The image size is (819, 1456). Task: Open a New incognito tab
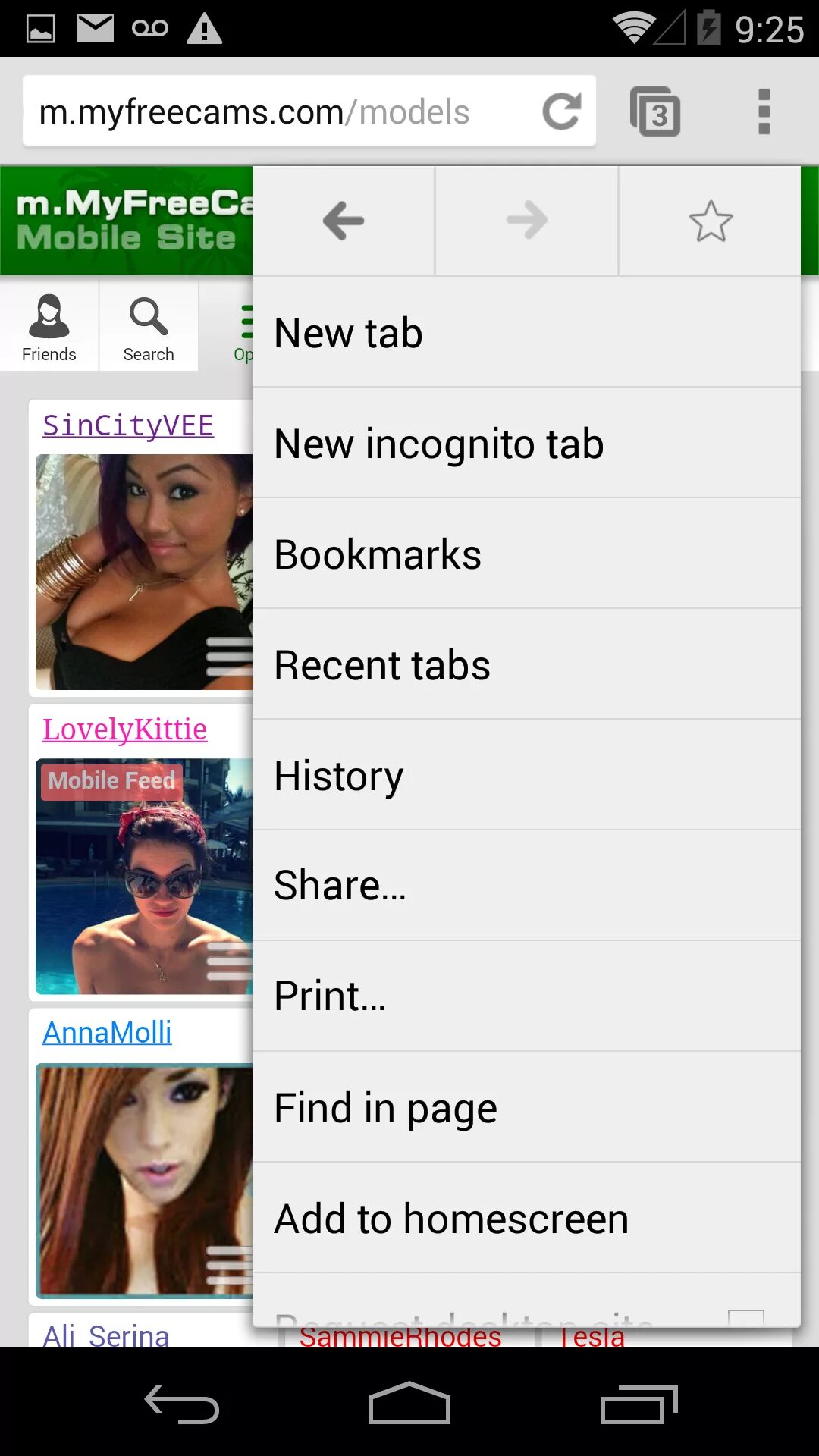526,444
